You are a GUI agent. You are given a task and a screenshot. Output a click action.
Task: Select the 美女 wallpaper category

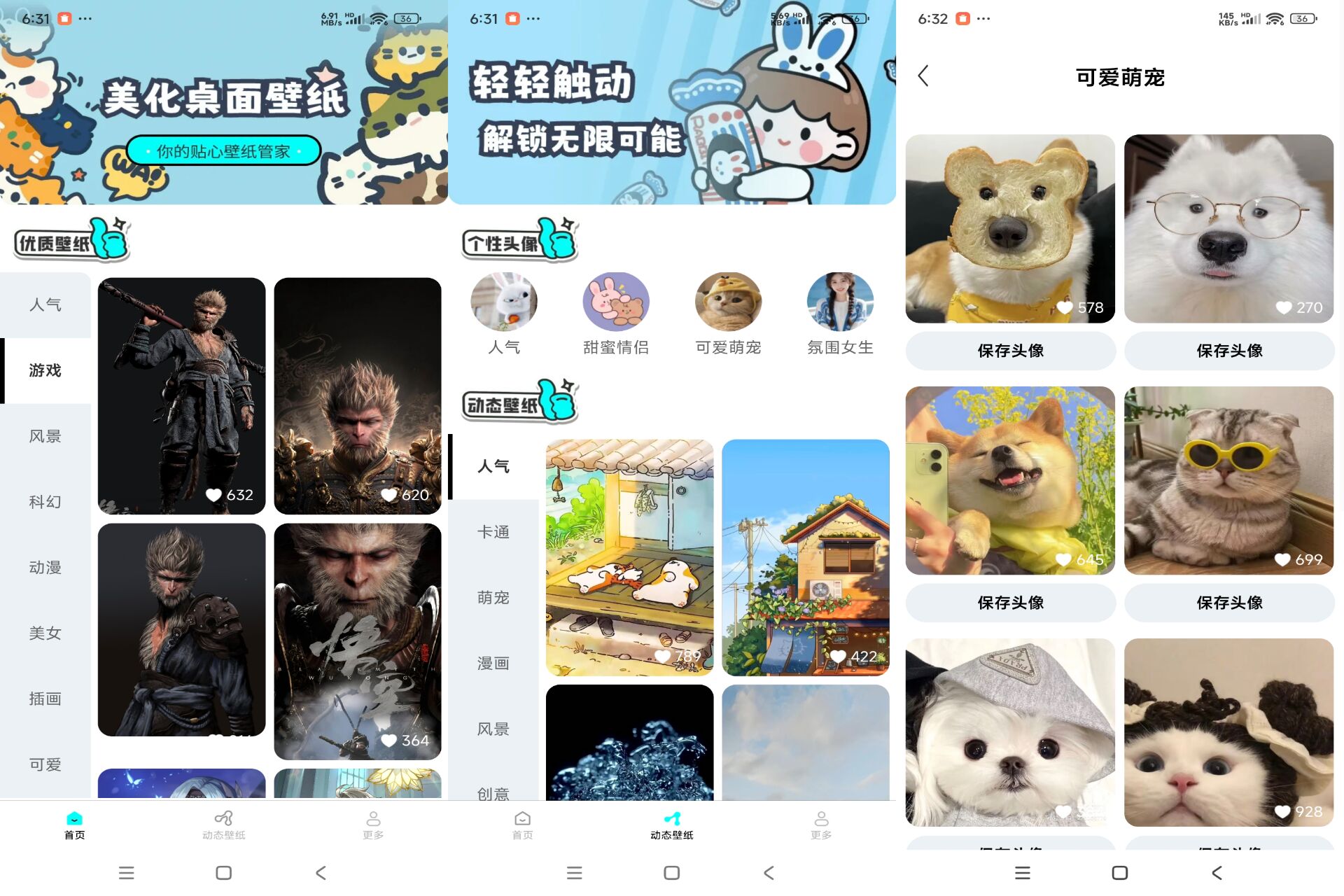(x=45, y=633)
